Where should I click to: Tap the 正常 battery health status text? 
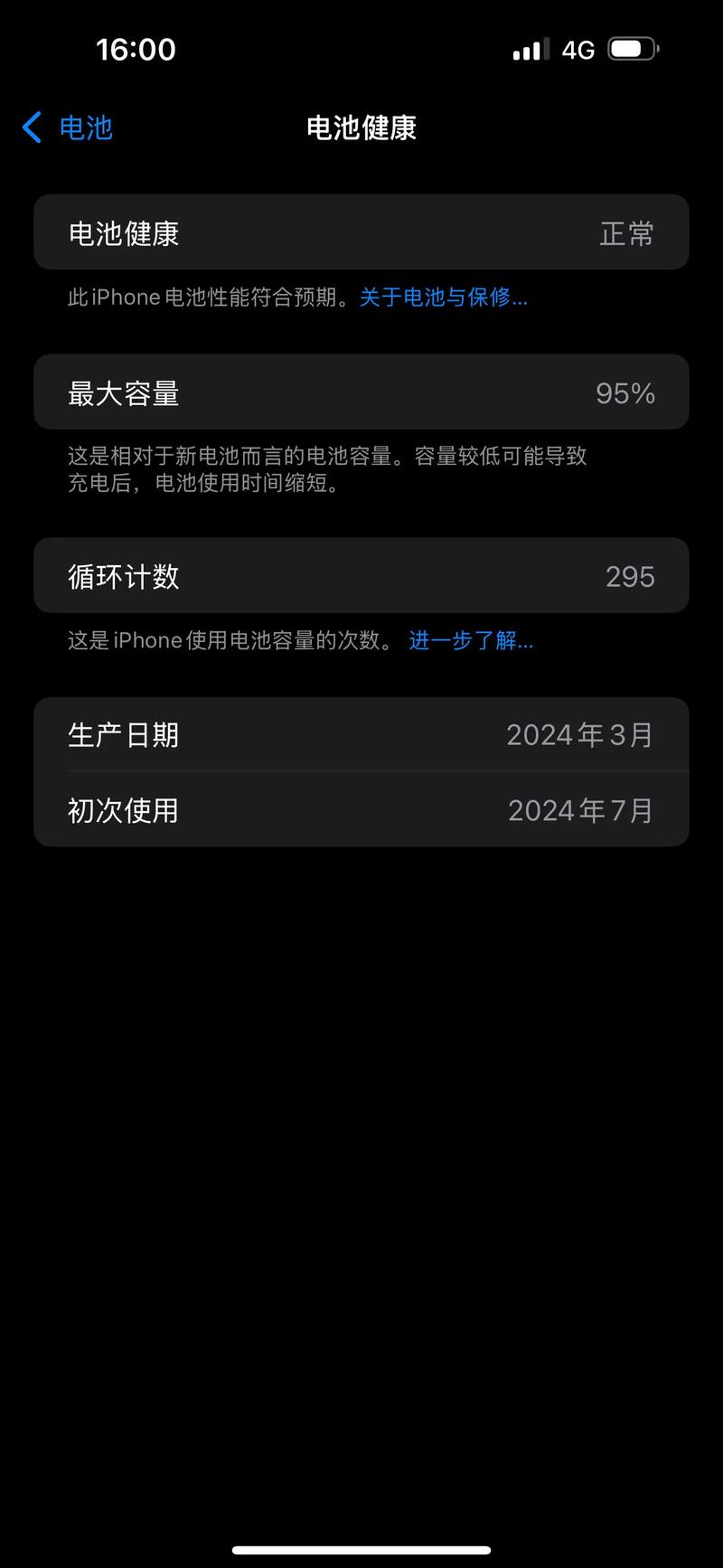[625, 232]
